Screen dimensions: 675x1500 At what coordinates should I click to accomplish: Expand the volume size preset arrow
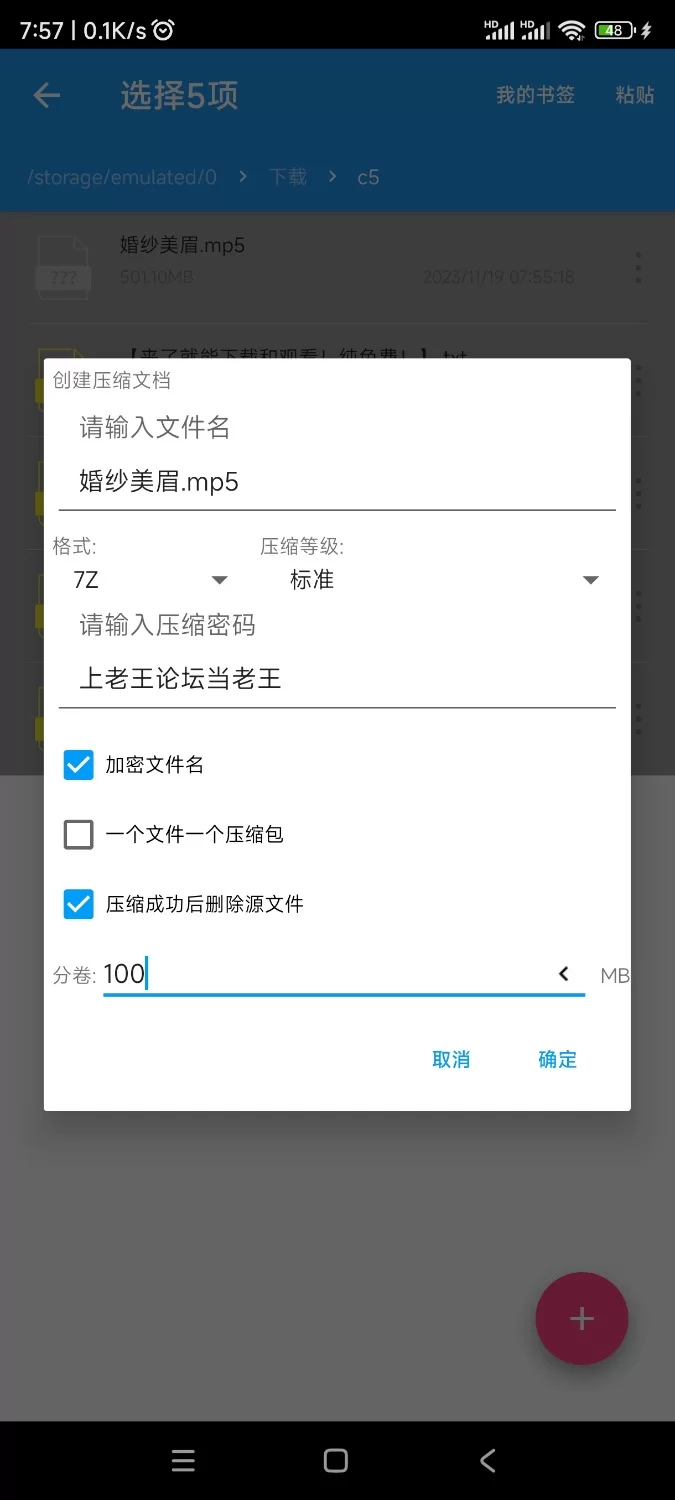(564, 974)
